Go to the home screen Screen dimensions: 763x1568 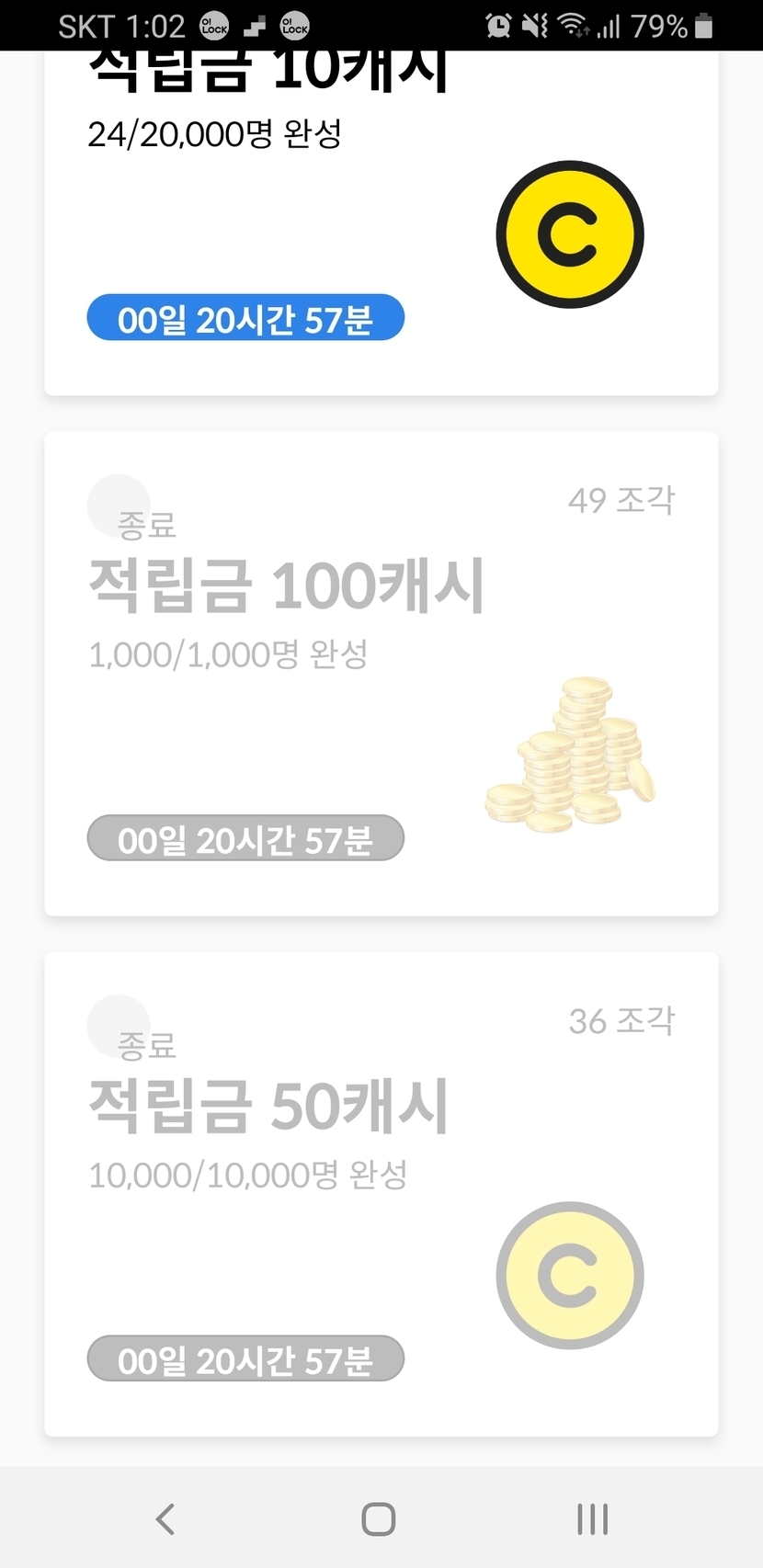pos(379,1519)
